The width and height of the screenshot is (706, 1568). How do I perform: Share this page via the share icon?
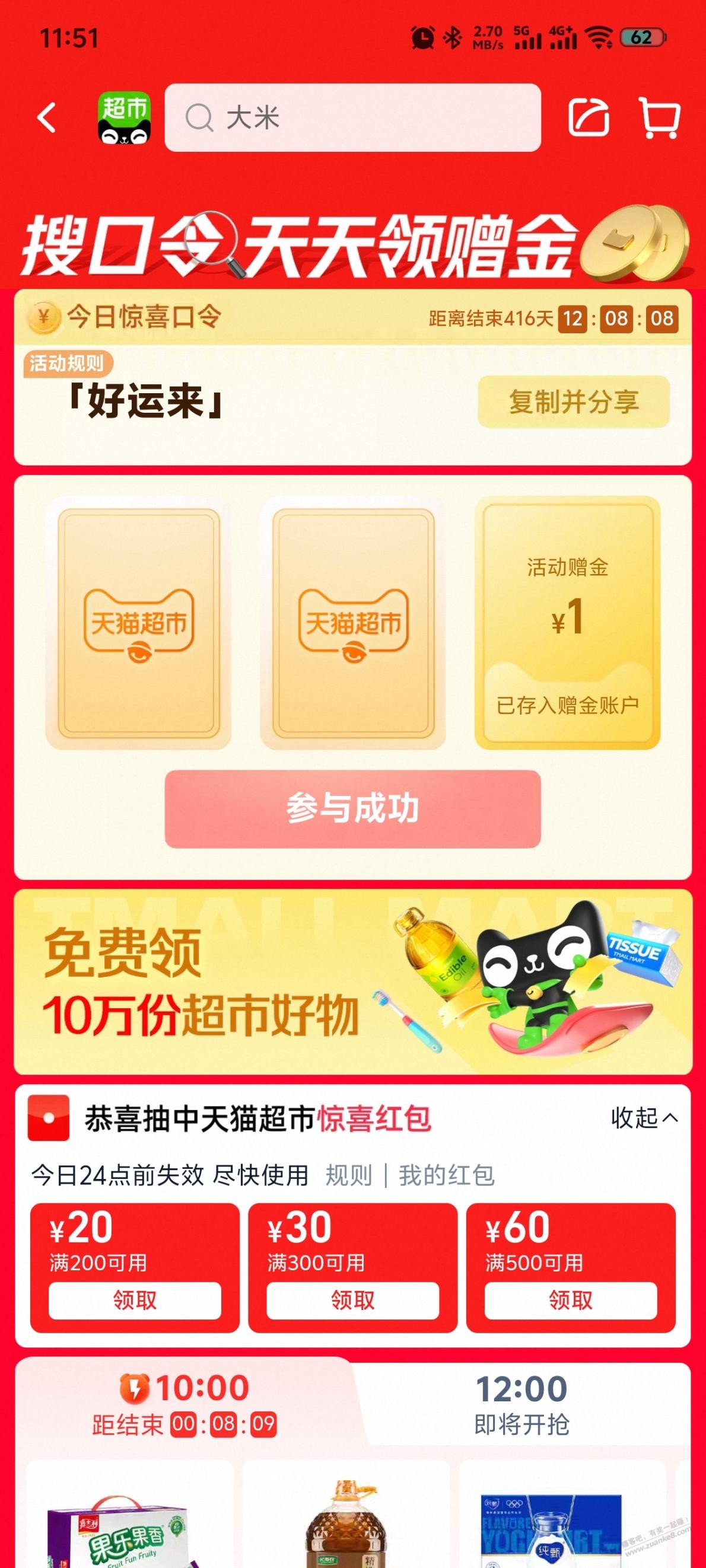(x=588, y=117)
